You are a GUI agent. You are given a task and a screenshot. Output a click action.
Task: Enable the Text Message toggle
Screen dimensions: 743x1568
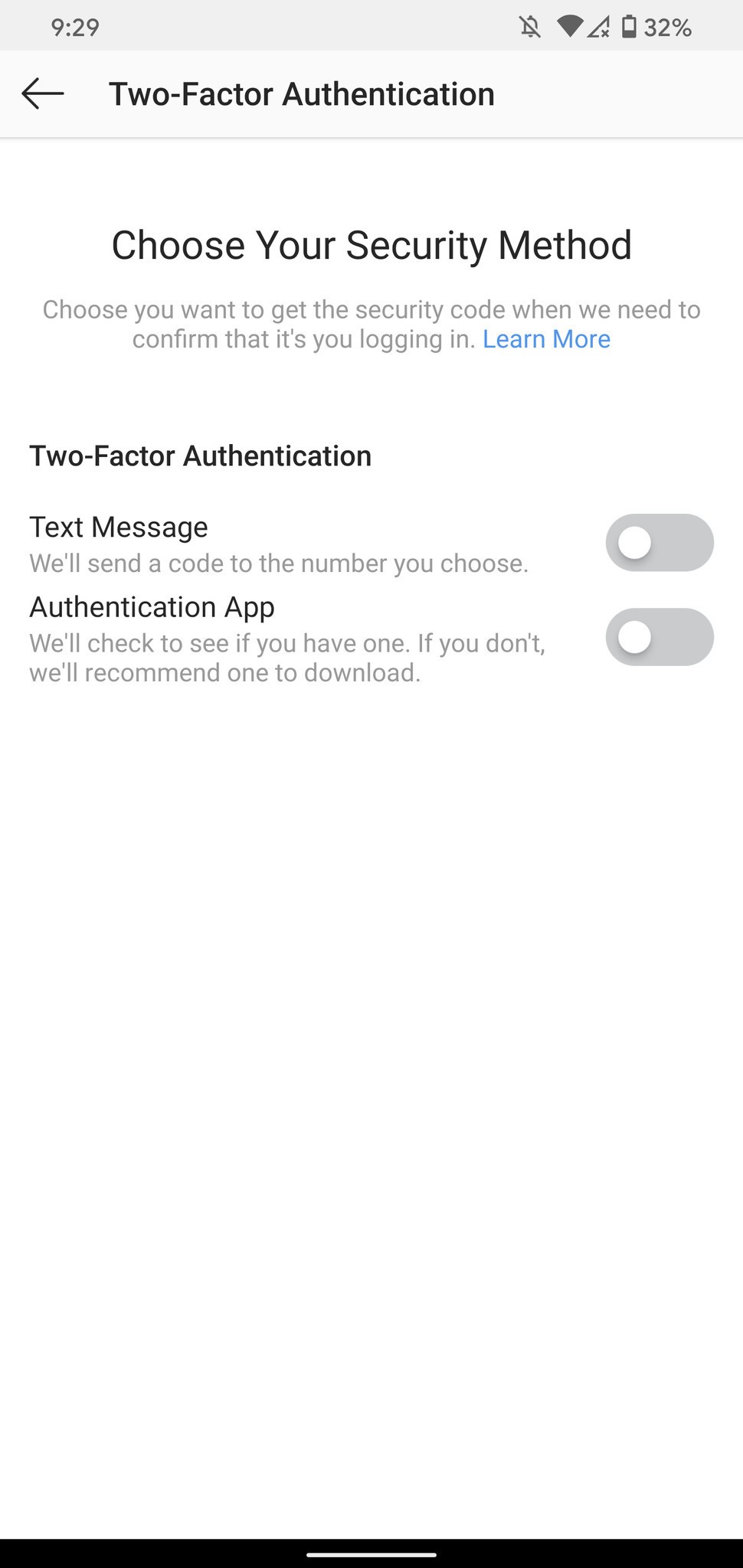pyautogui.click(x=660, y=543)
